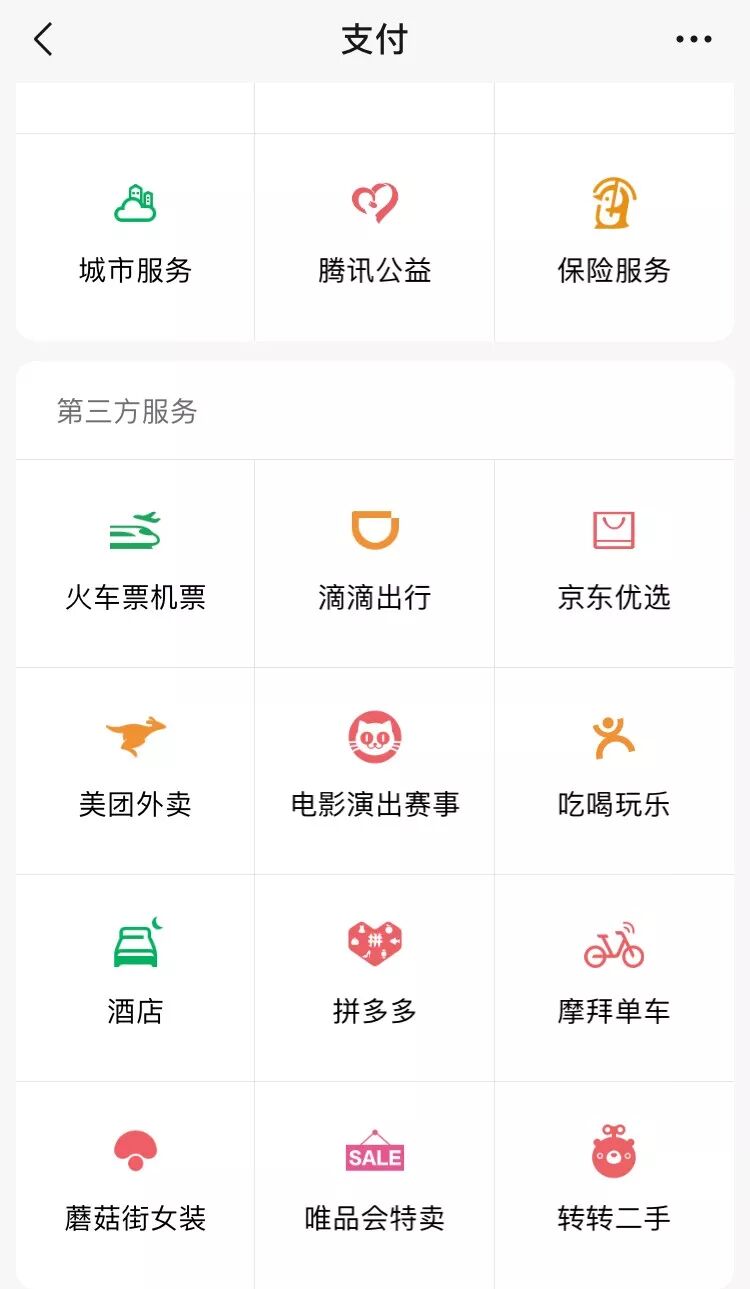
Task: Open 蘑菇街女装 fashion store
Action: point(135,1184)
